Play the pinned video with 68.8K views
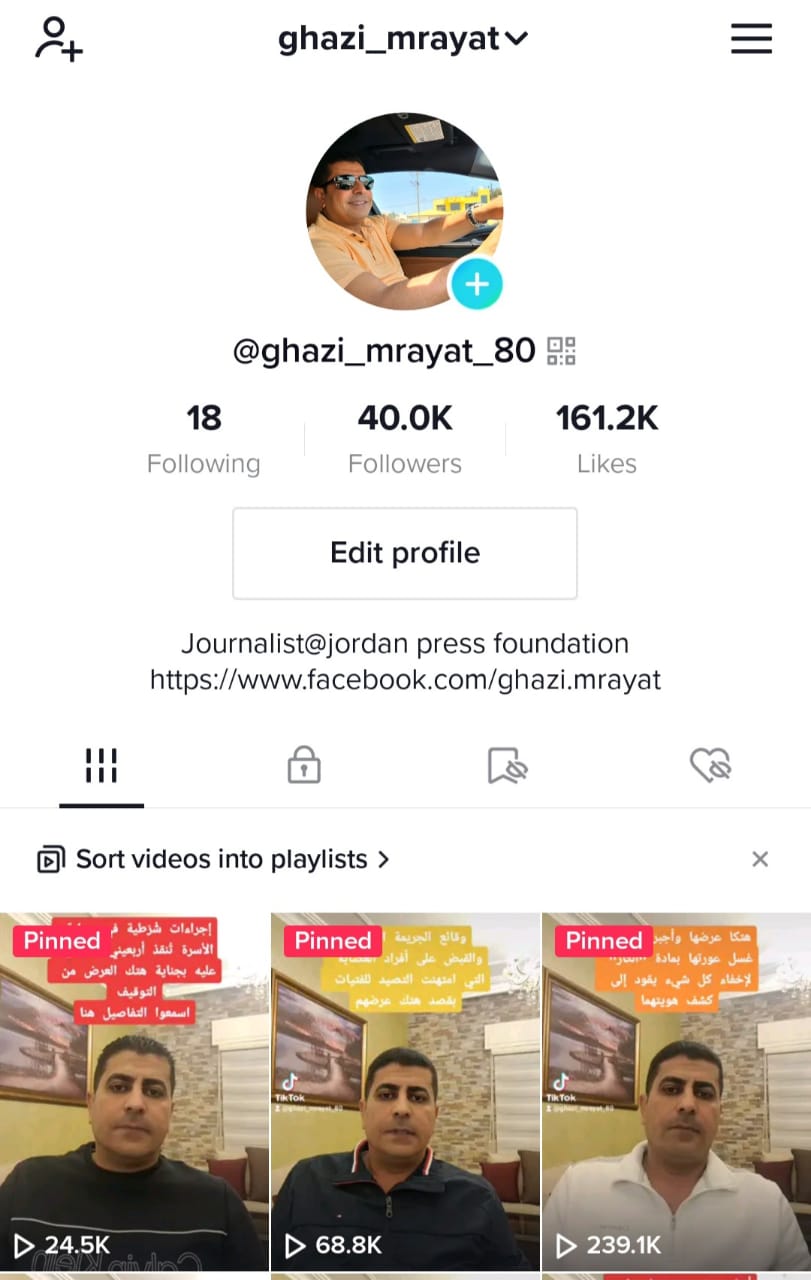811x1280 pixels. (405, 1090)
